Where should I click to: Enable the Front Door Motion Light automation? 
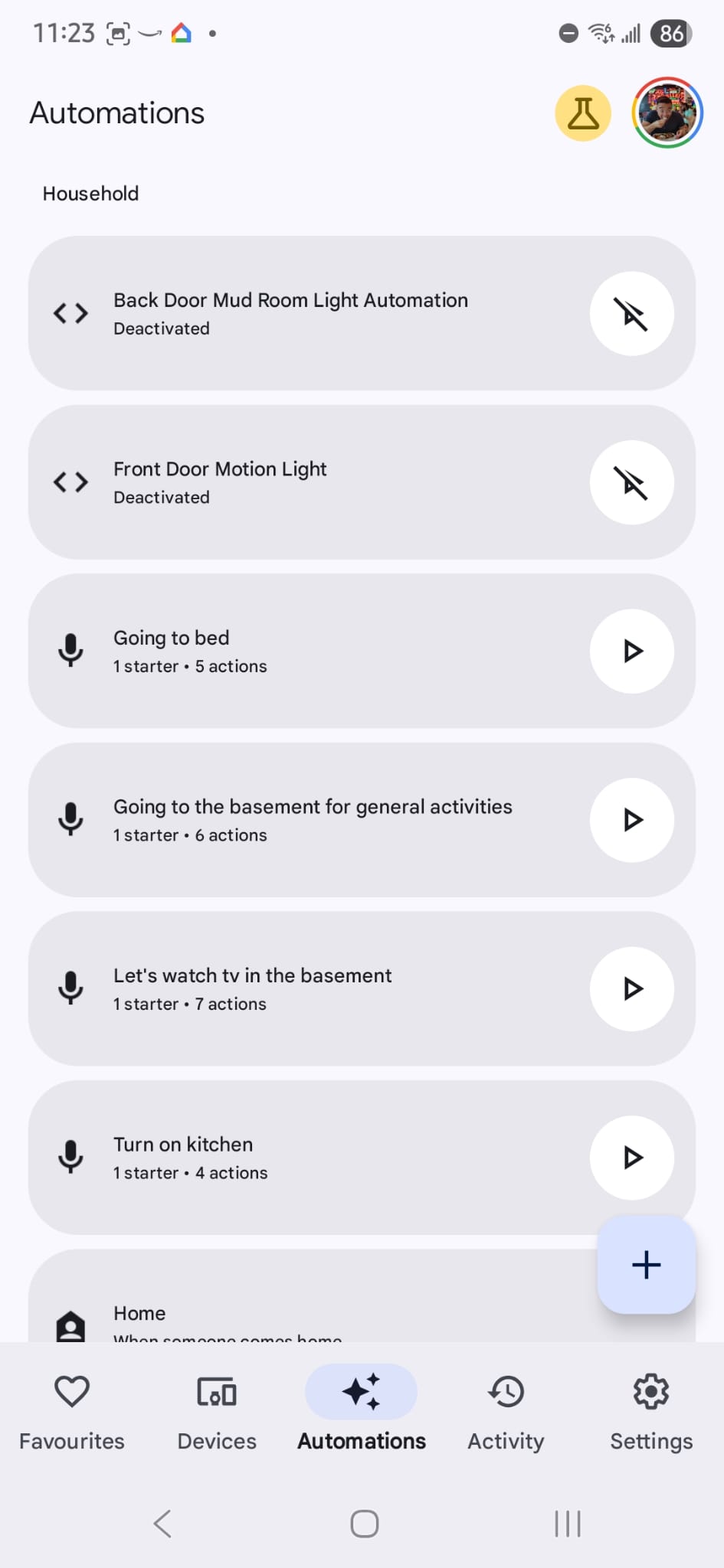[631, 482]
